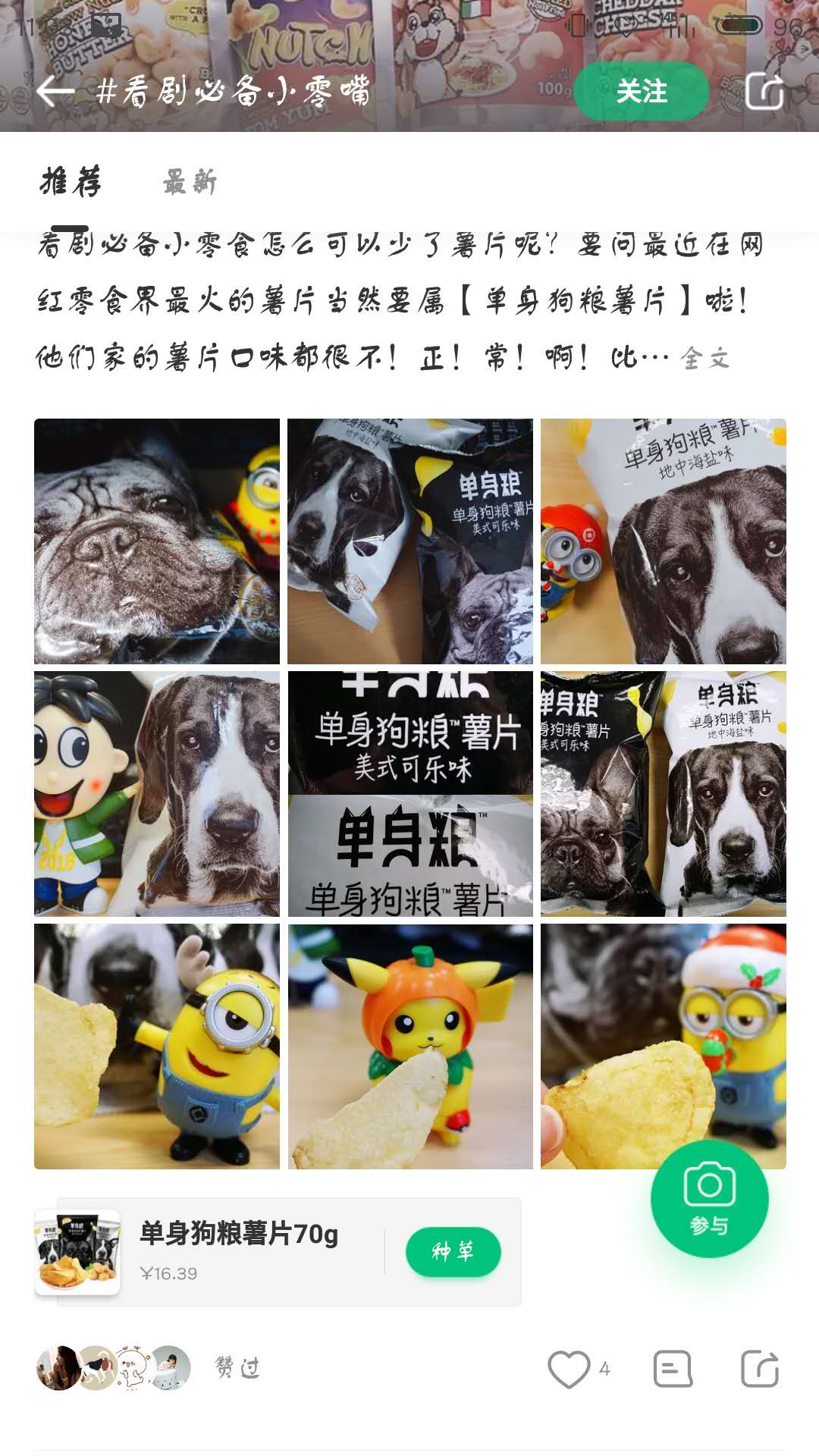Viewport: 819px width, 1456px height.
Task: Like the post with the heart icon
Action: click(569, 1369)
